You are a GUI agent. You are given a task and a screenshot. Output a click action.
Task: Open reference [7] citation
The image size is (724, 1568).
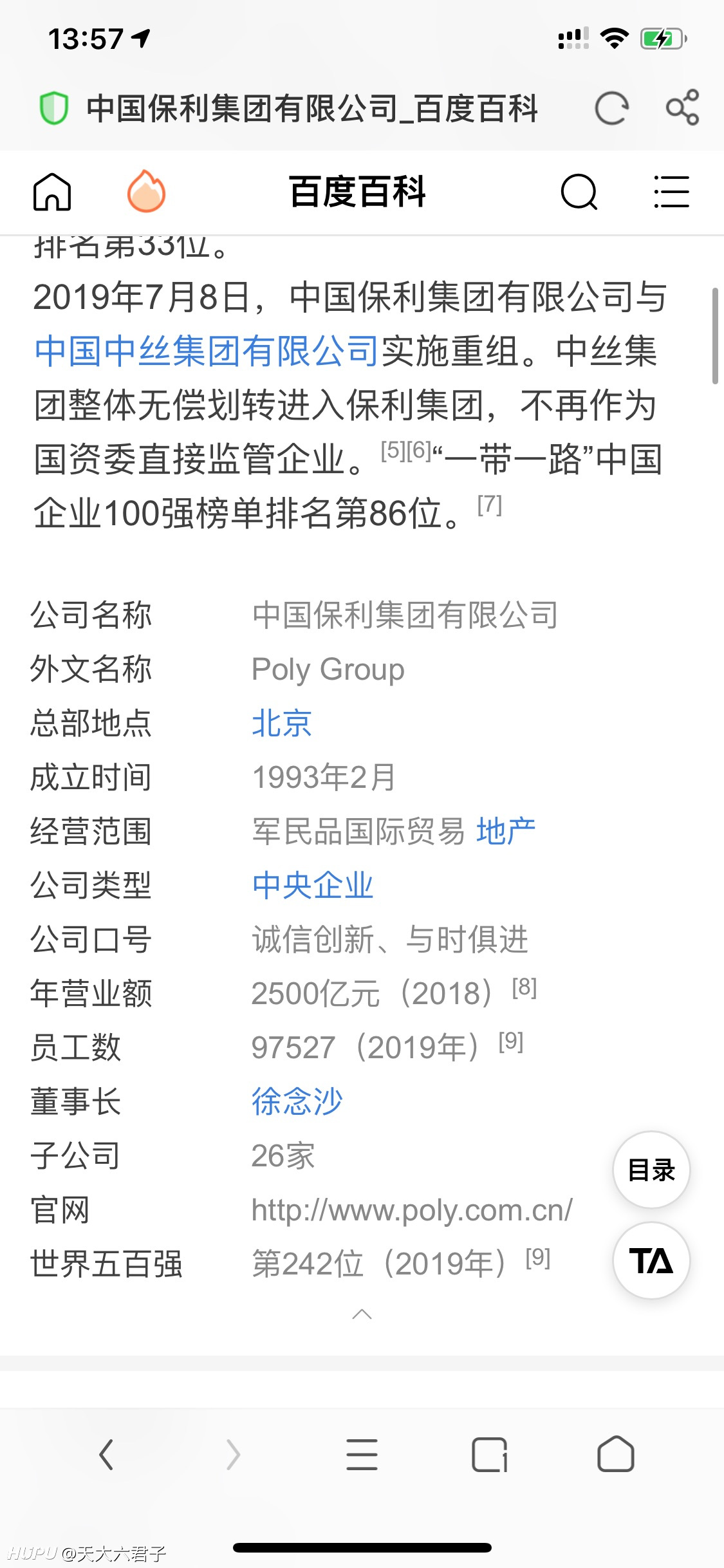coord(490,505)
